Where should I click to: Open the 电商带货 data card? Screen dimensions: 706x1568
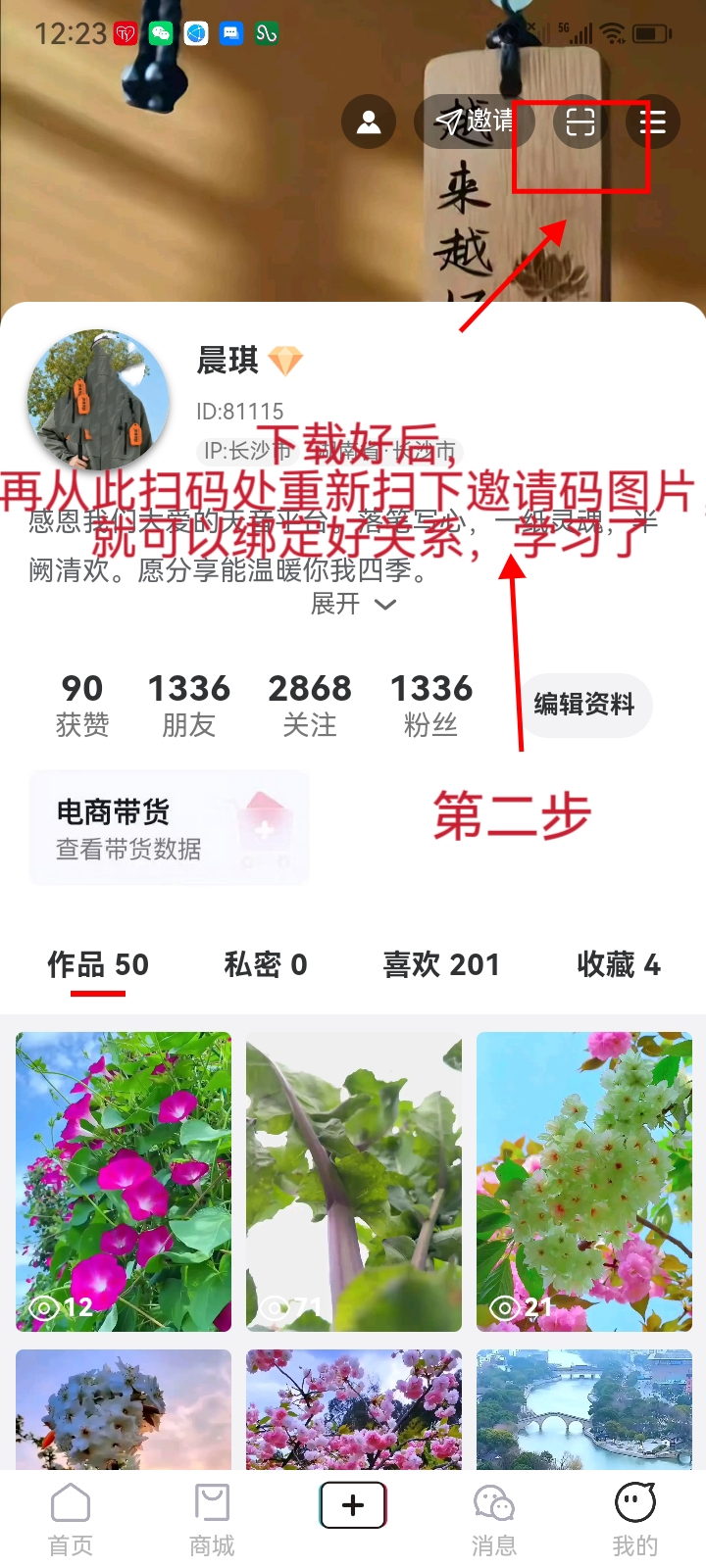(x=169, y=828)
